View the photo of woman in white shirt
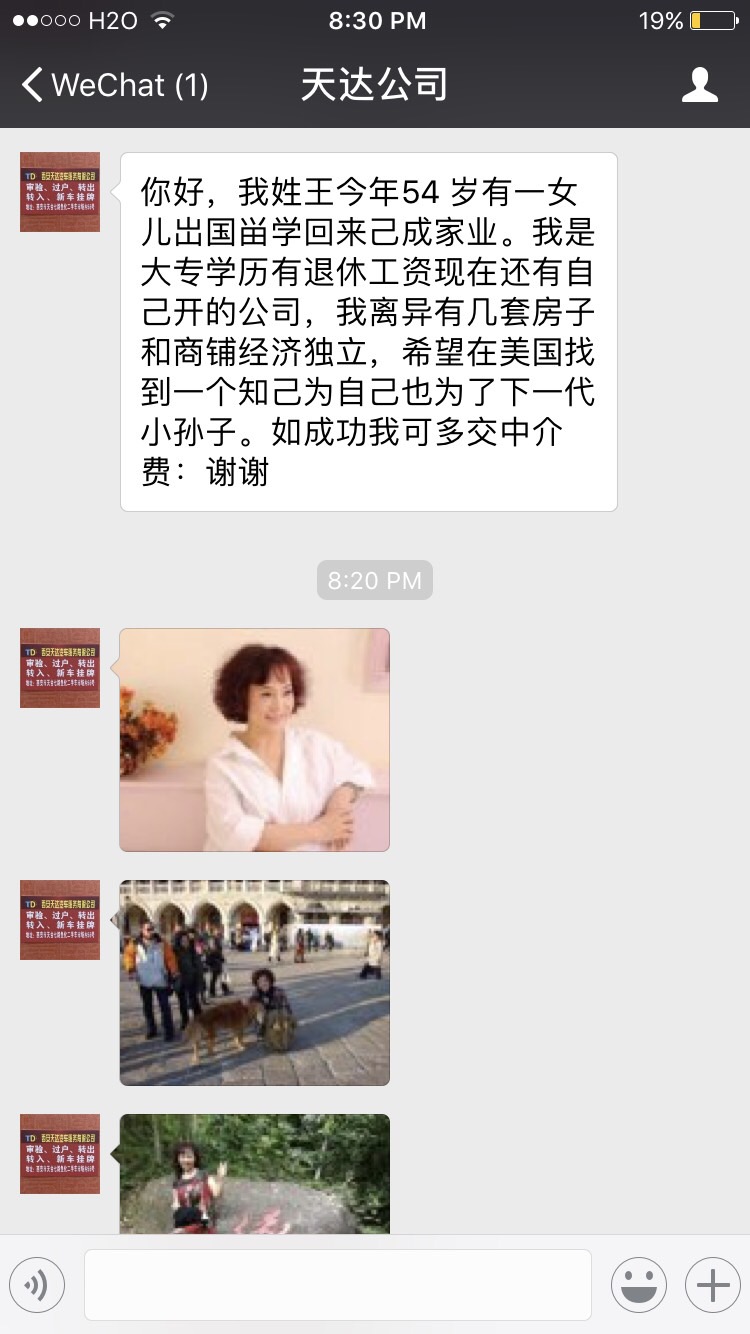The height and width of the screenshot is (1334, 750). click(254, 740)
